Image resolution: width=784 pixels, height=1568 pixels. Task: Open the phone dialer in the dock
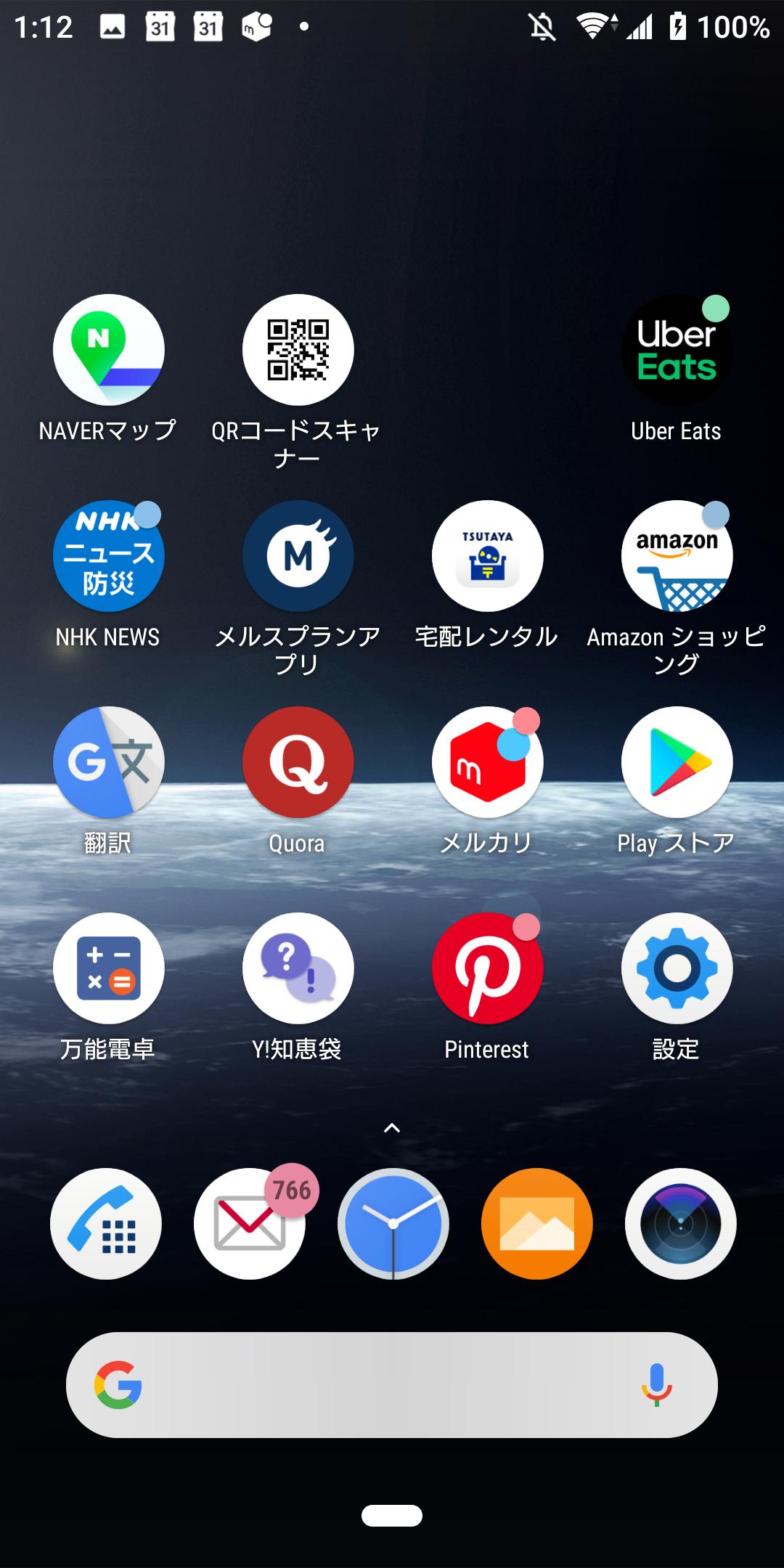coord(106,1224)
